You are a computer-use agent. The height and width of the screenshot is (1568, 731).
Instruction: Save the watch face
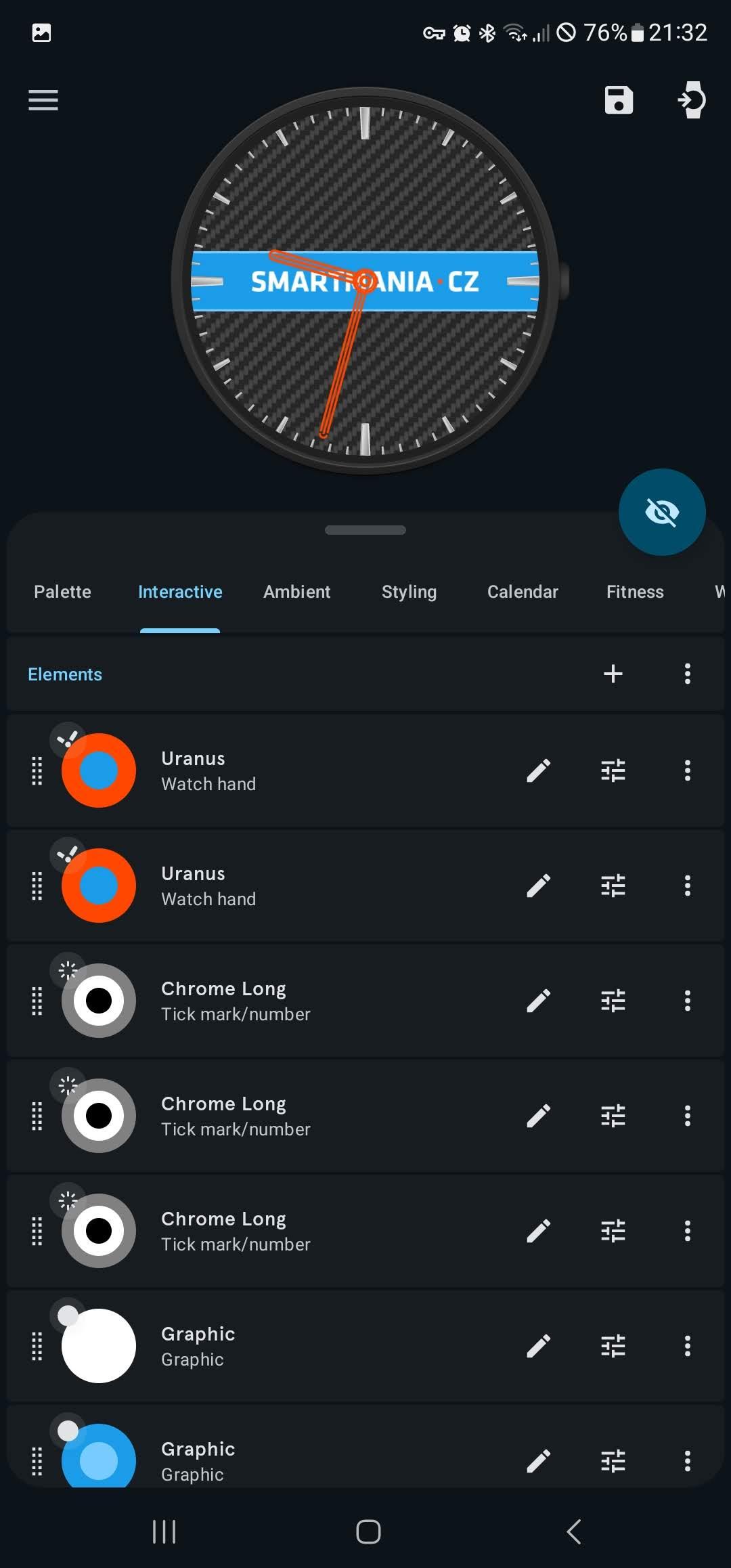[x=619, y=100]
